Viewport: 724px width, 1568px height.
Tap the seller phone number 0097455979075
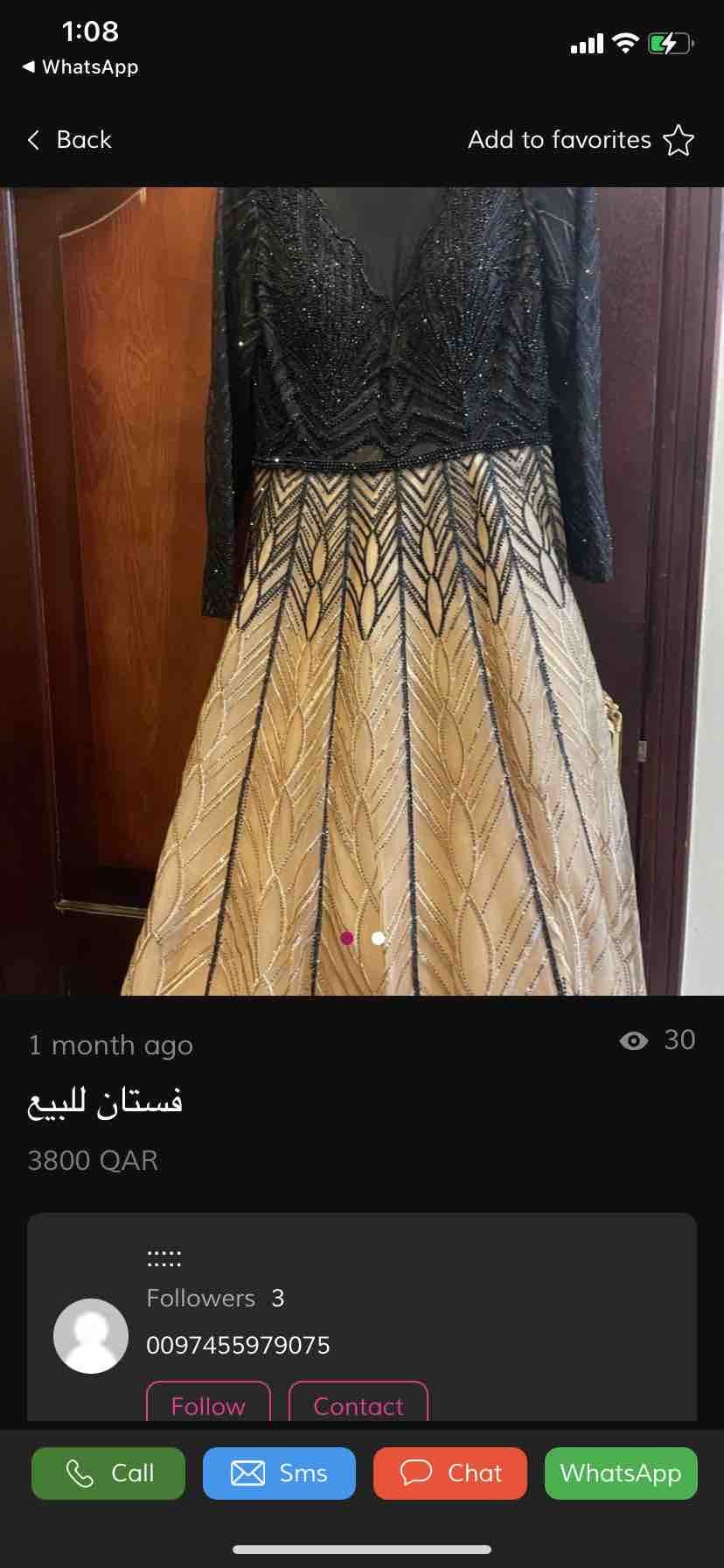(x=238, y=1346)
